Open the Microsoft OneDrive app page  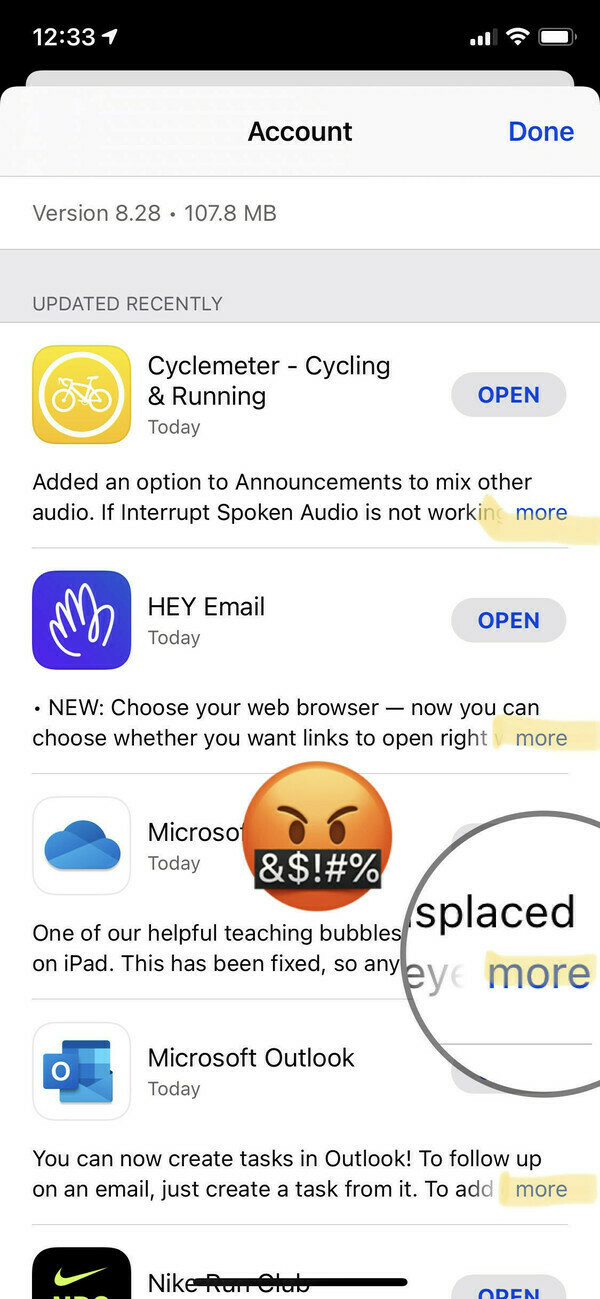[x=82, y=845]
